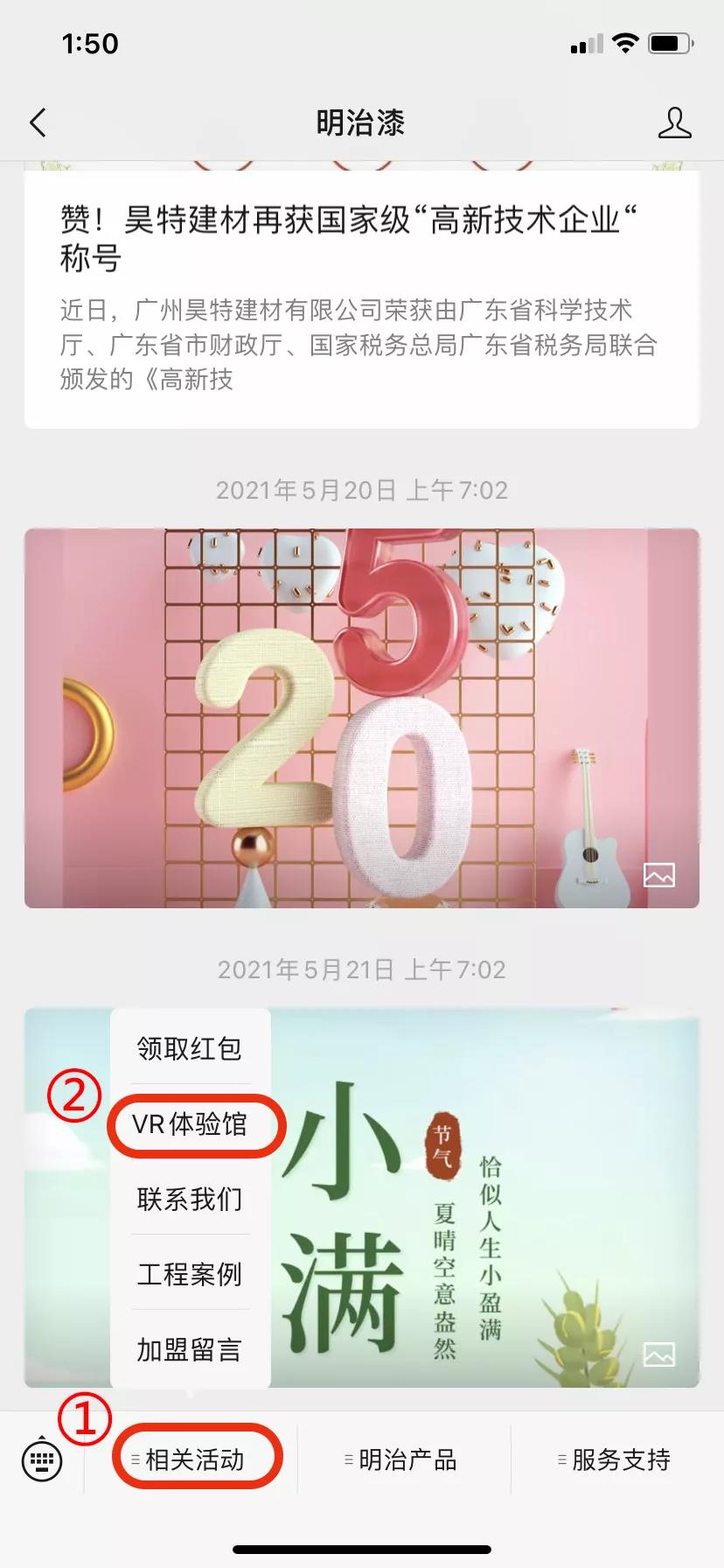Go back using the top-left arrow

(x=38, y=122)
